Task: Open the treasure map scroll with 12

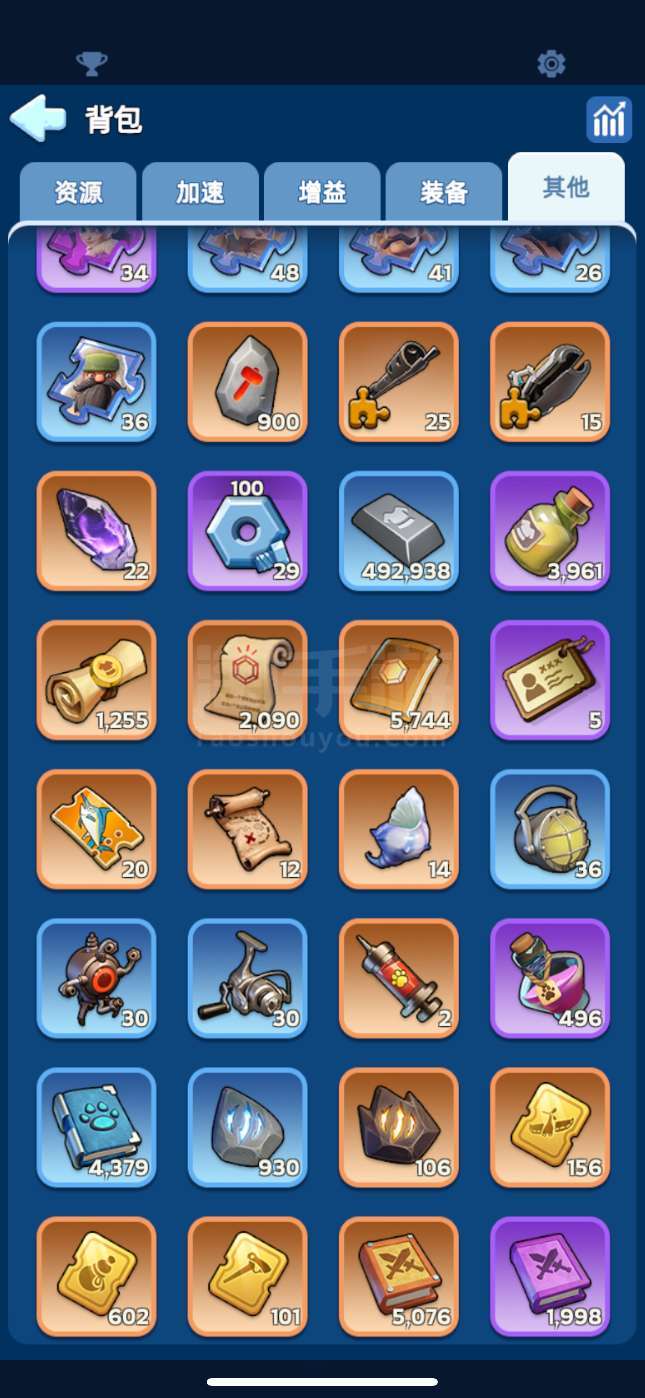Action: point(247,829)
